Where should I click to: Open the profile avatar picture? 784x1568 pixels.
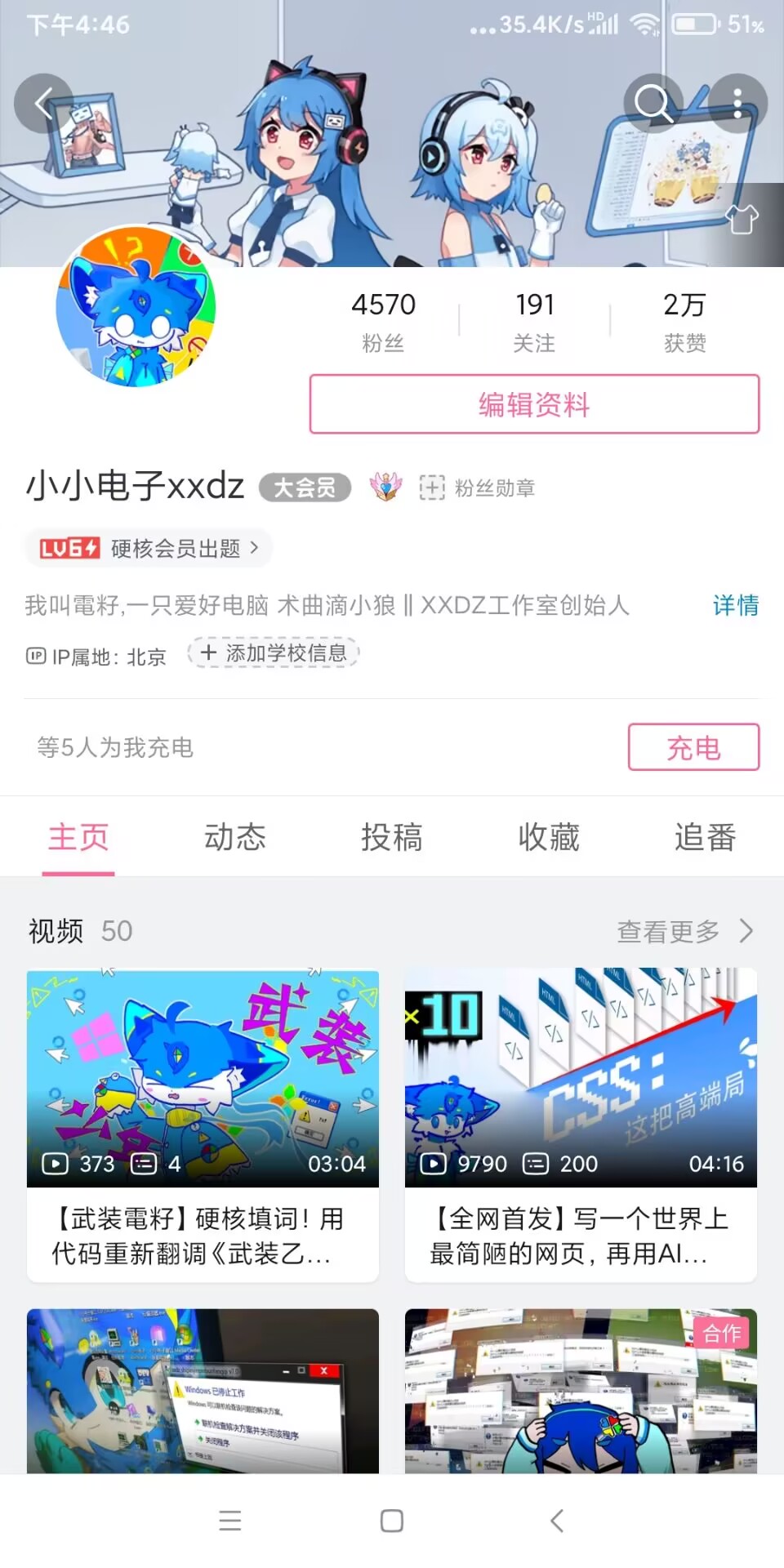tap(136, 306)
